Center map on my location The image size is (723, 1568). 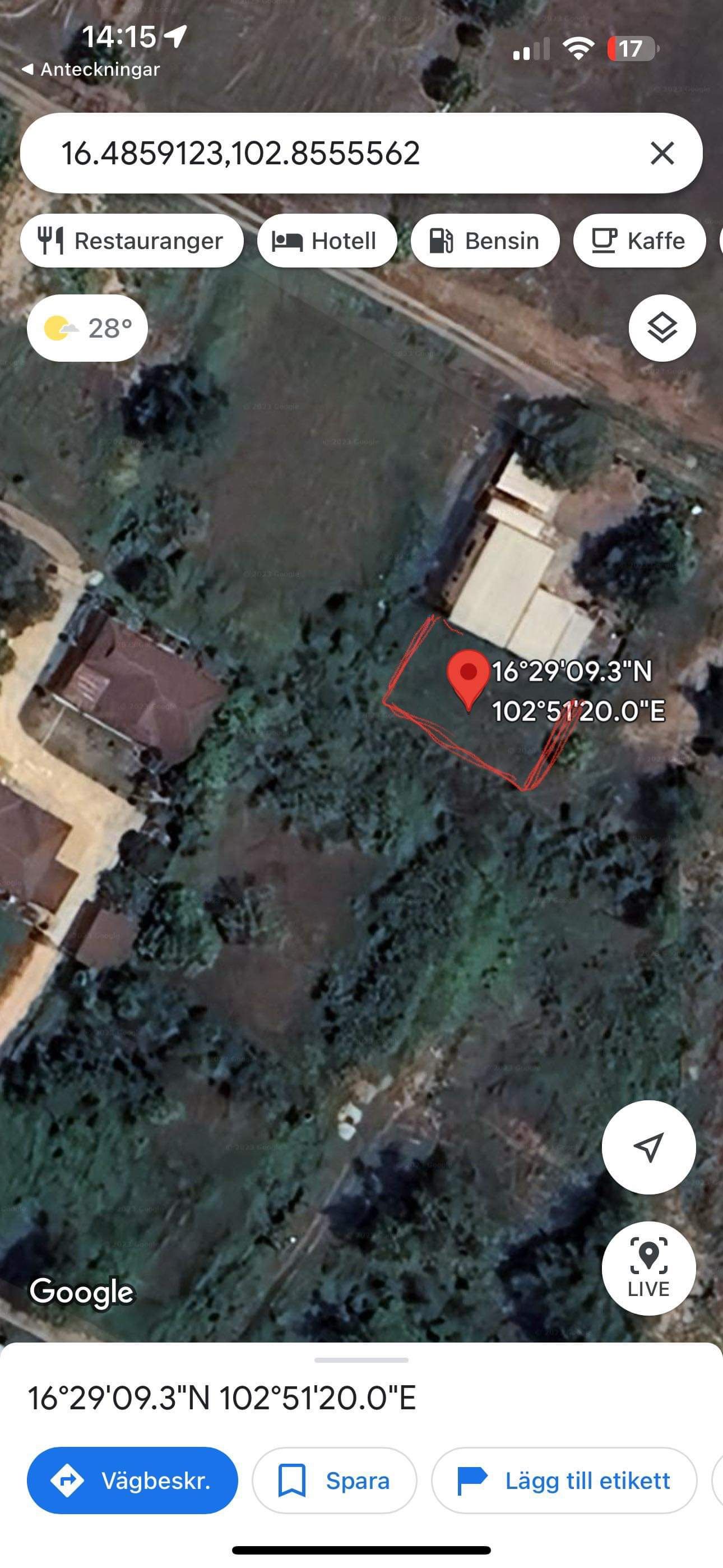coord(648,1147)
